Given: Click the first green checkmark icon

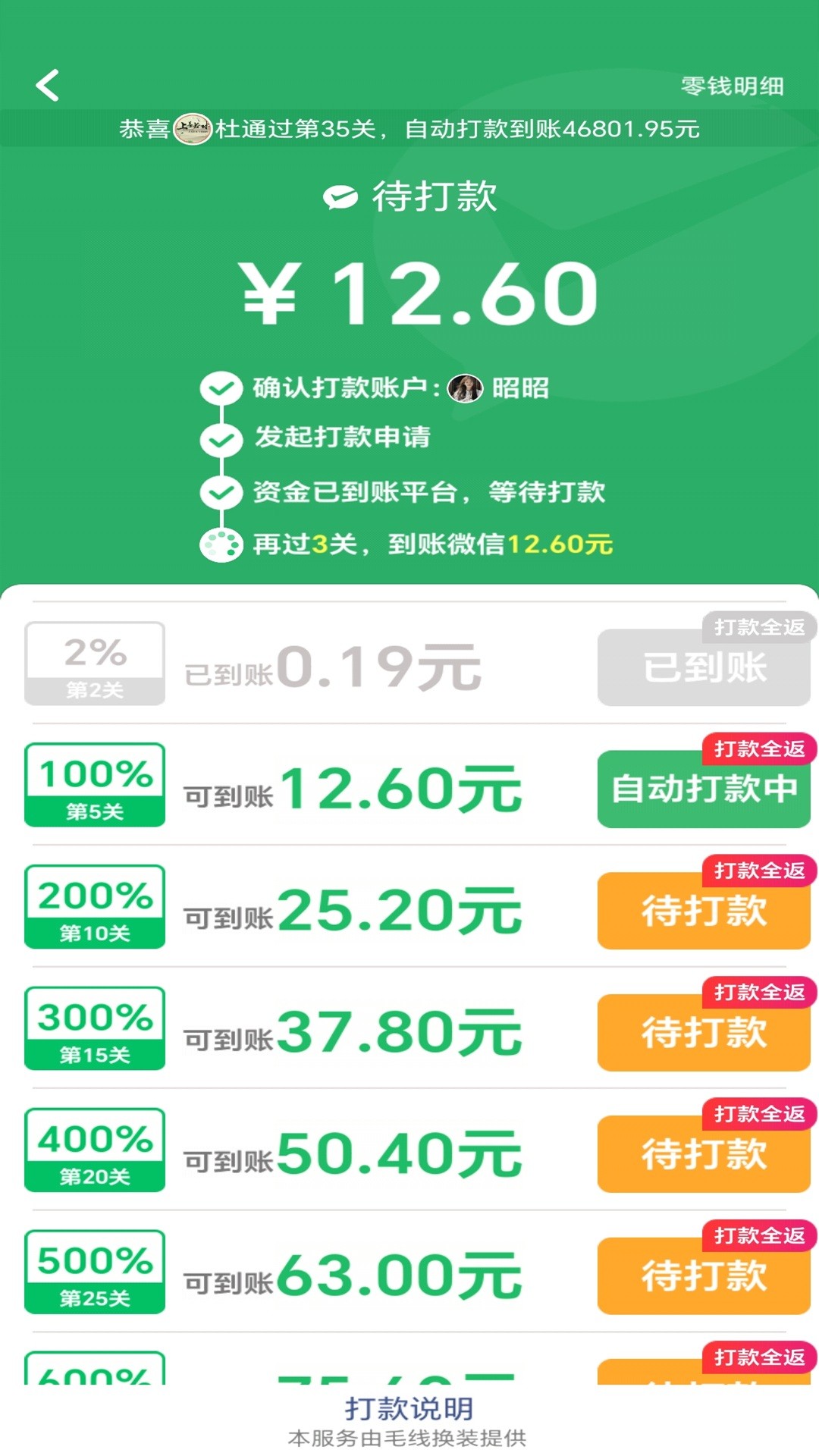Looking at the screenshot, I should click(221, 388).
